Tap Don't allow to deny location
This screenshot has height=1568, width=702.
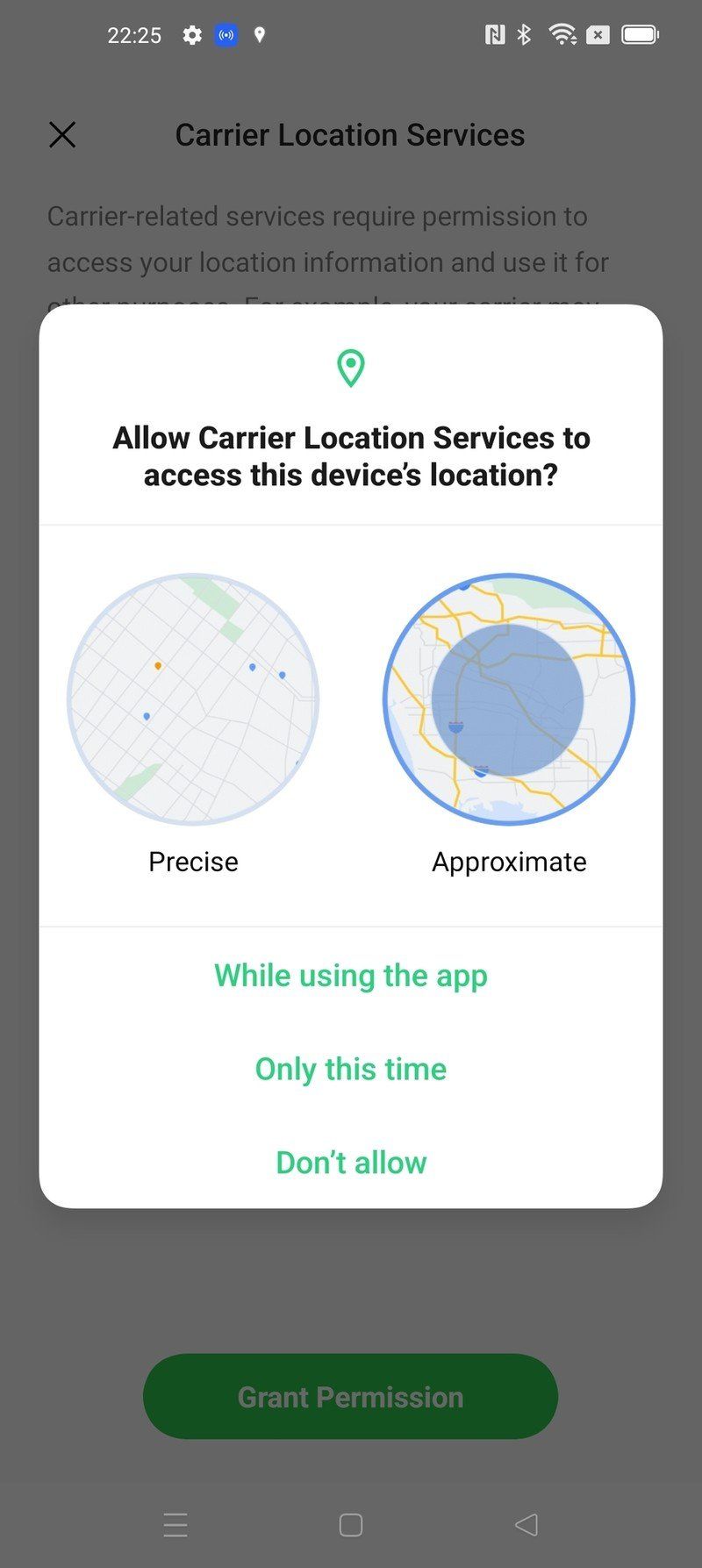pos(351,1163)
